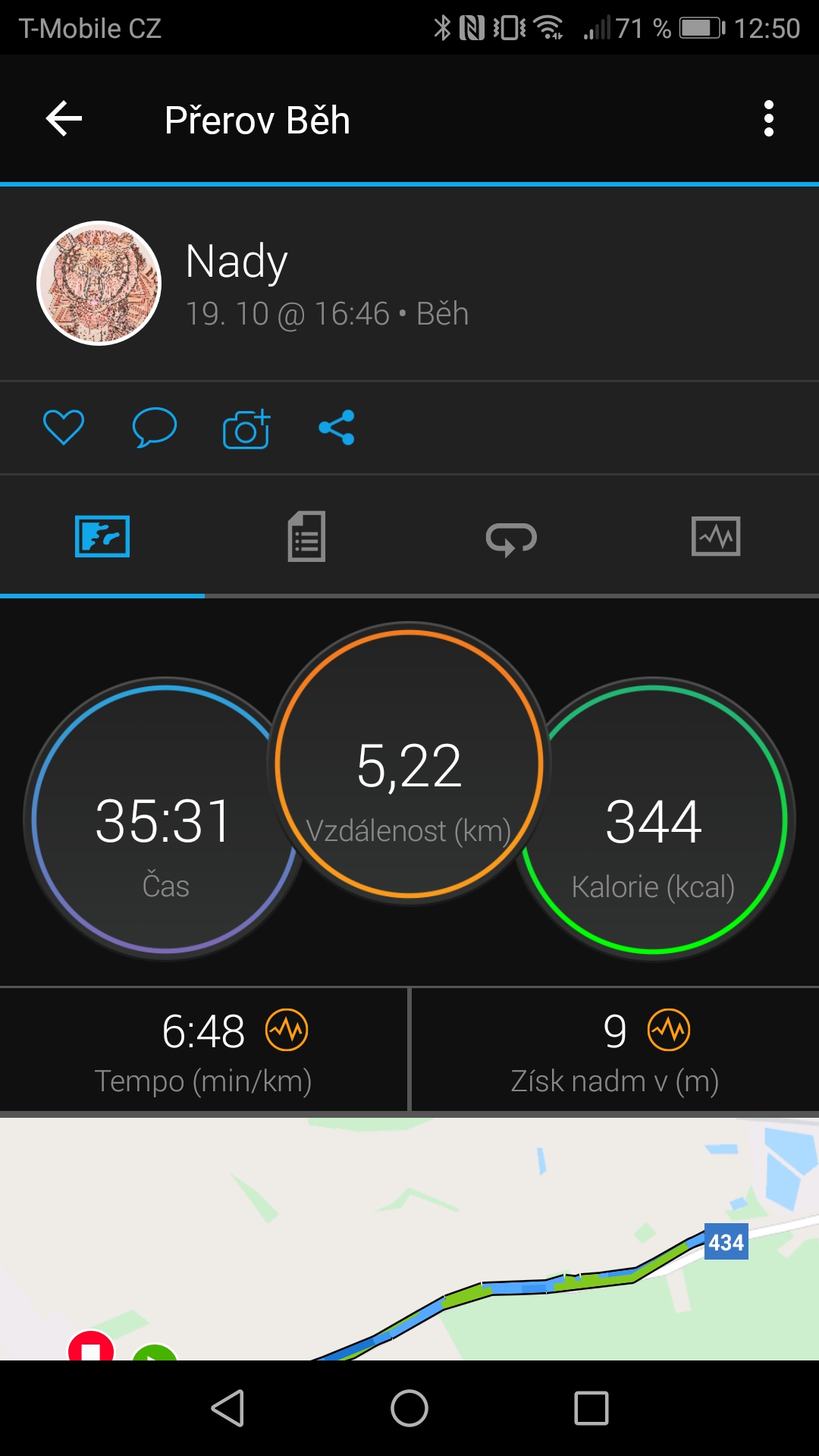Open the three-dot overflow menu
This screenshot has height=1456, width=819.
(769, 119)
